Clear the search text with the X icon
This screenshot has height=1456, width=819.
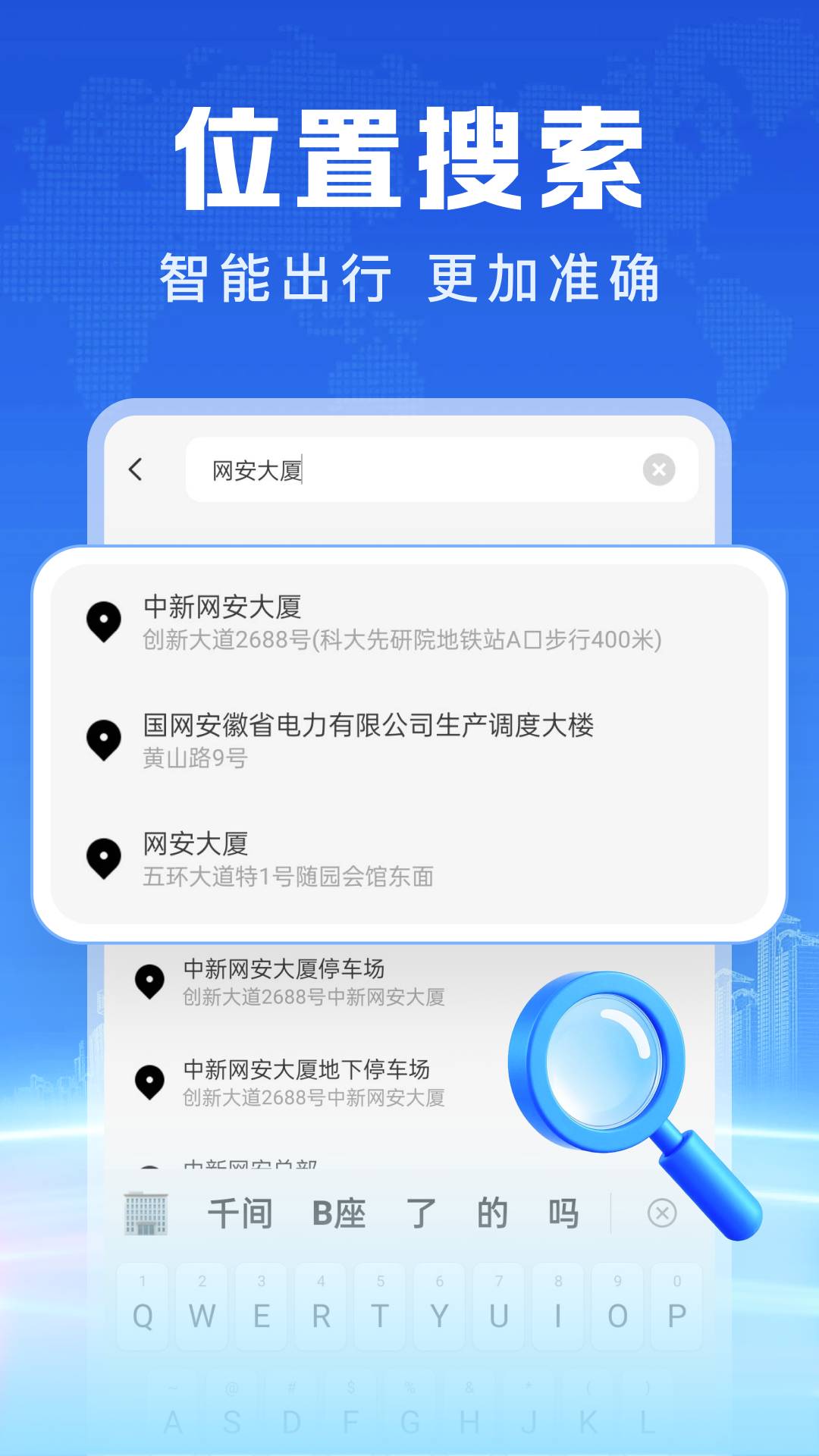coord(659,469)
